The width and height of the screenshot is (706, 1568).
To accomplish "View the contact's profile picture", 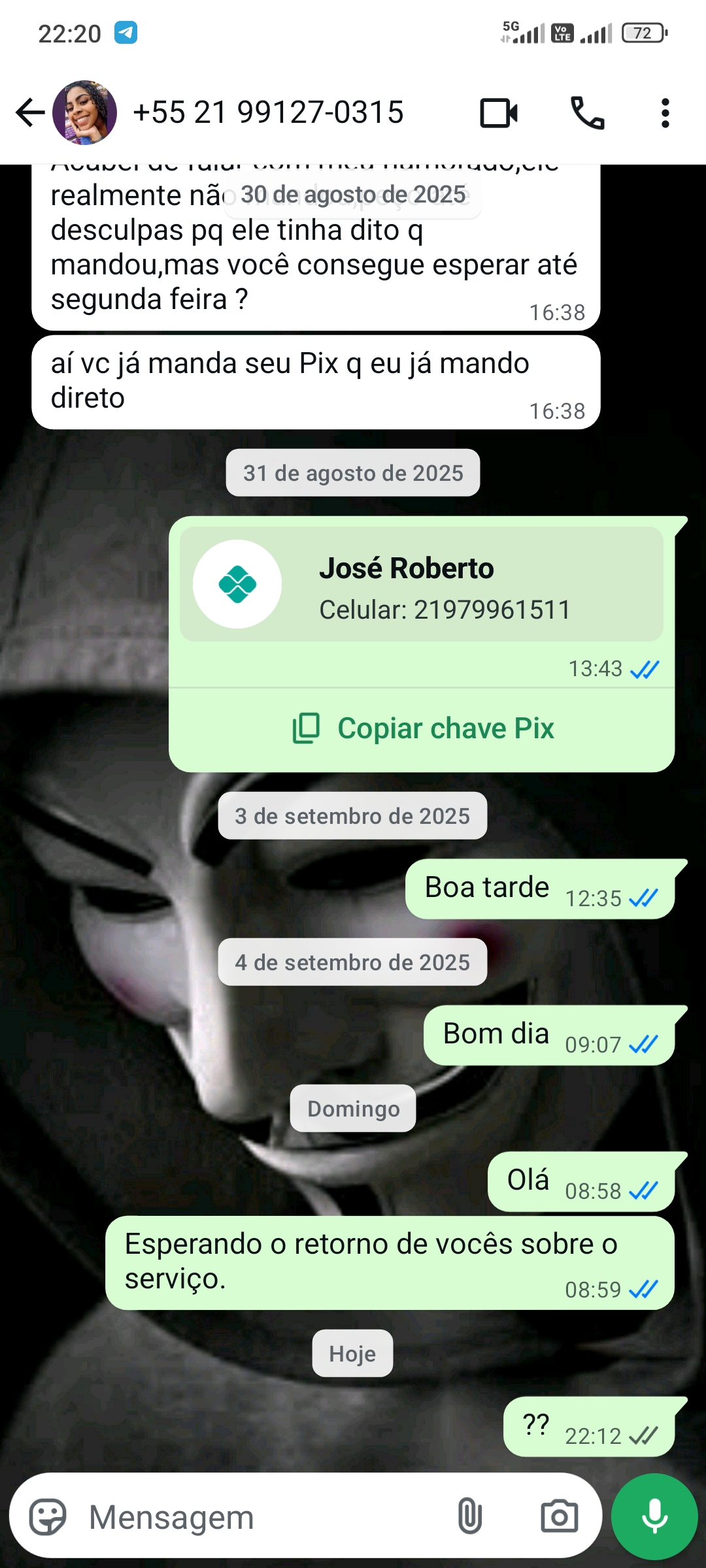I will (85, 112).
